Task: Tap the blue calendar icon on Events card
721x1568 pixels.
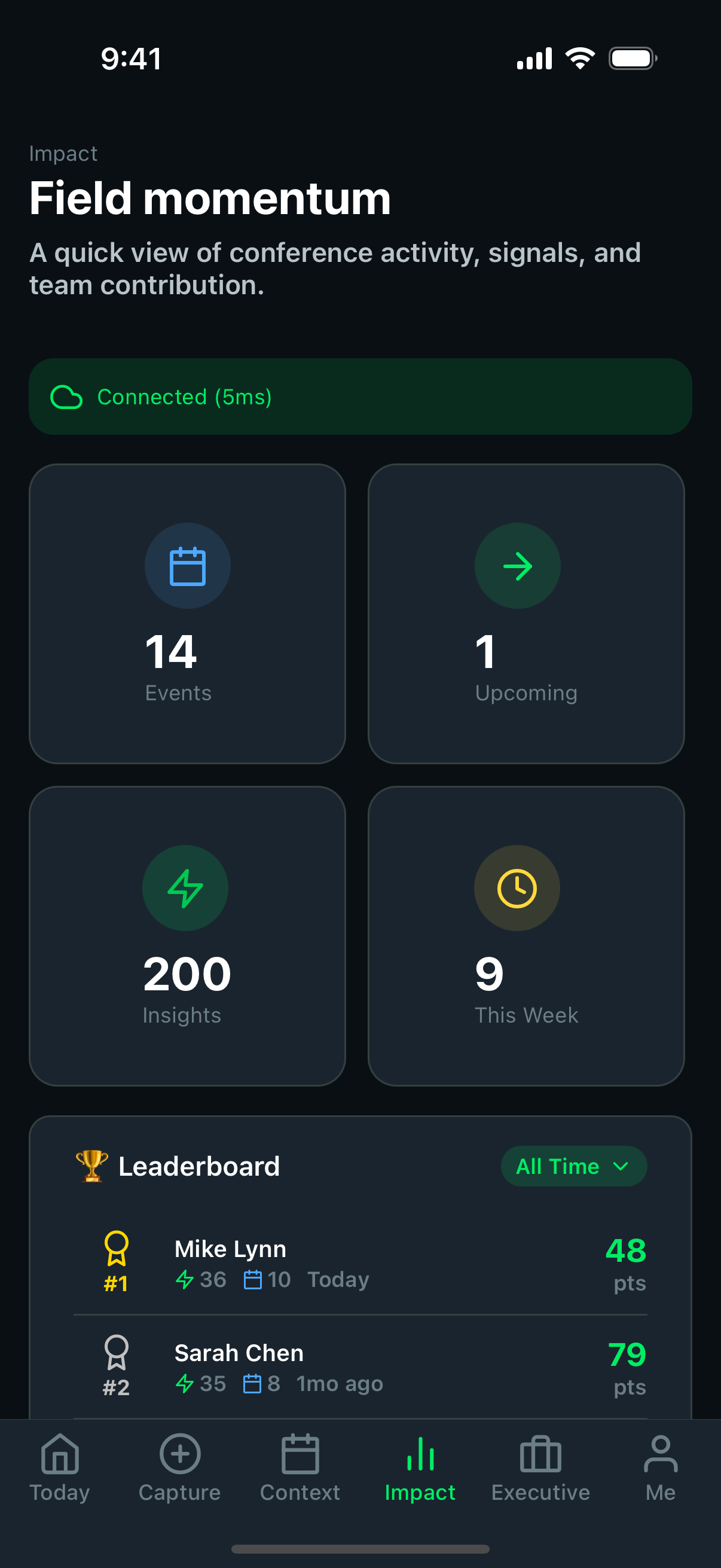Action: pos(187,566)
